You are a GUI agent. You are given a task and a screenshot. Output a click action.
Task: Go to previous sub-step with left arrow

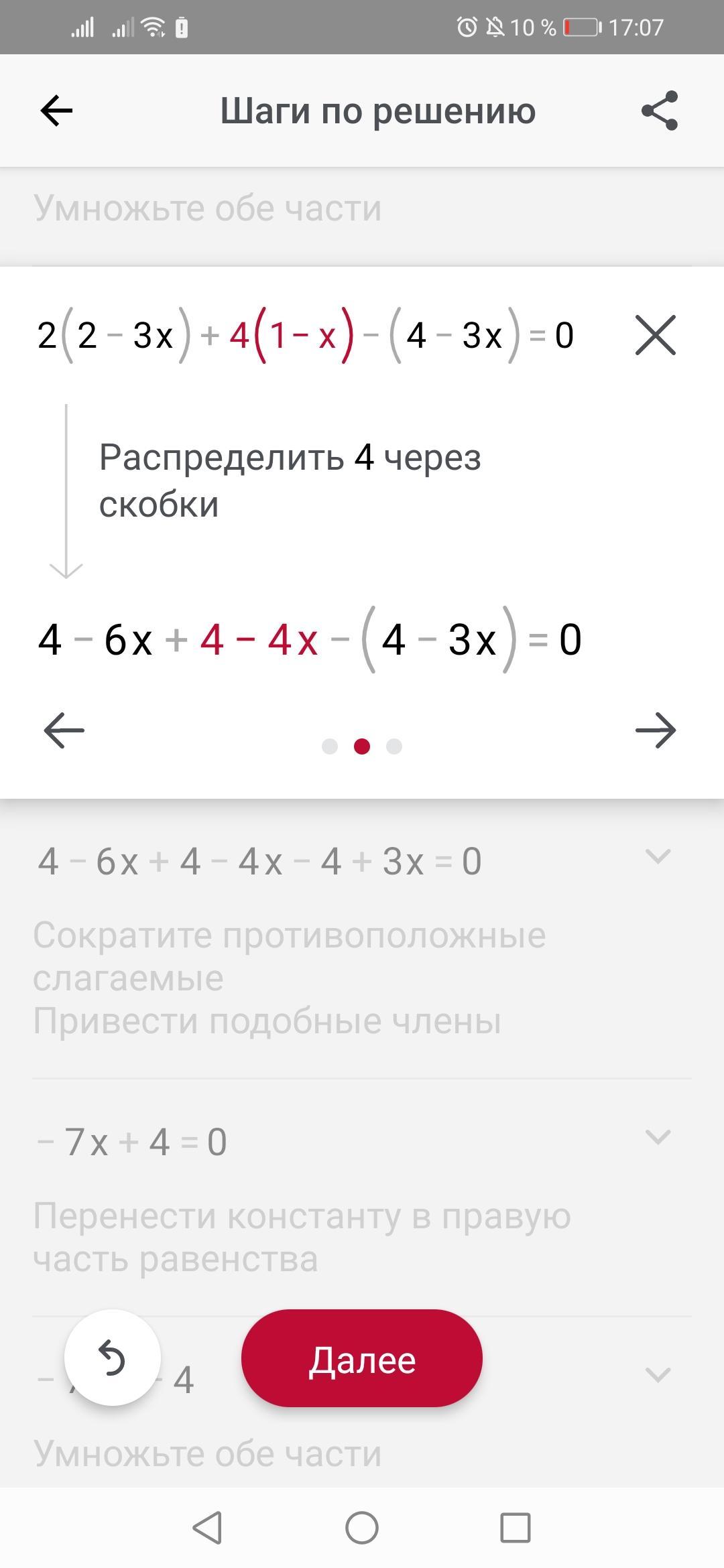coord(64,730)
